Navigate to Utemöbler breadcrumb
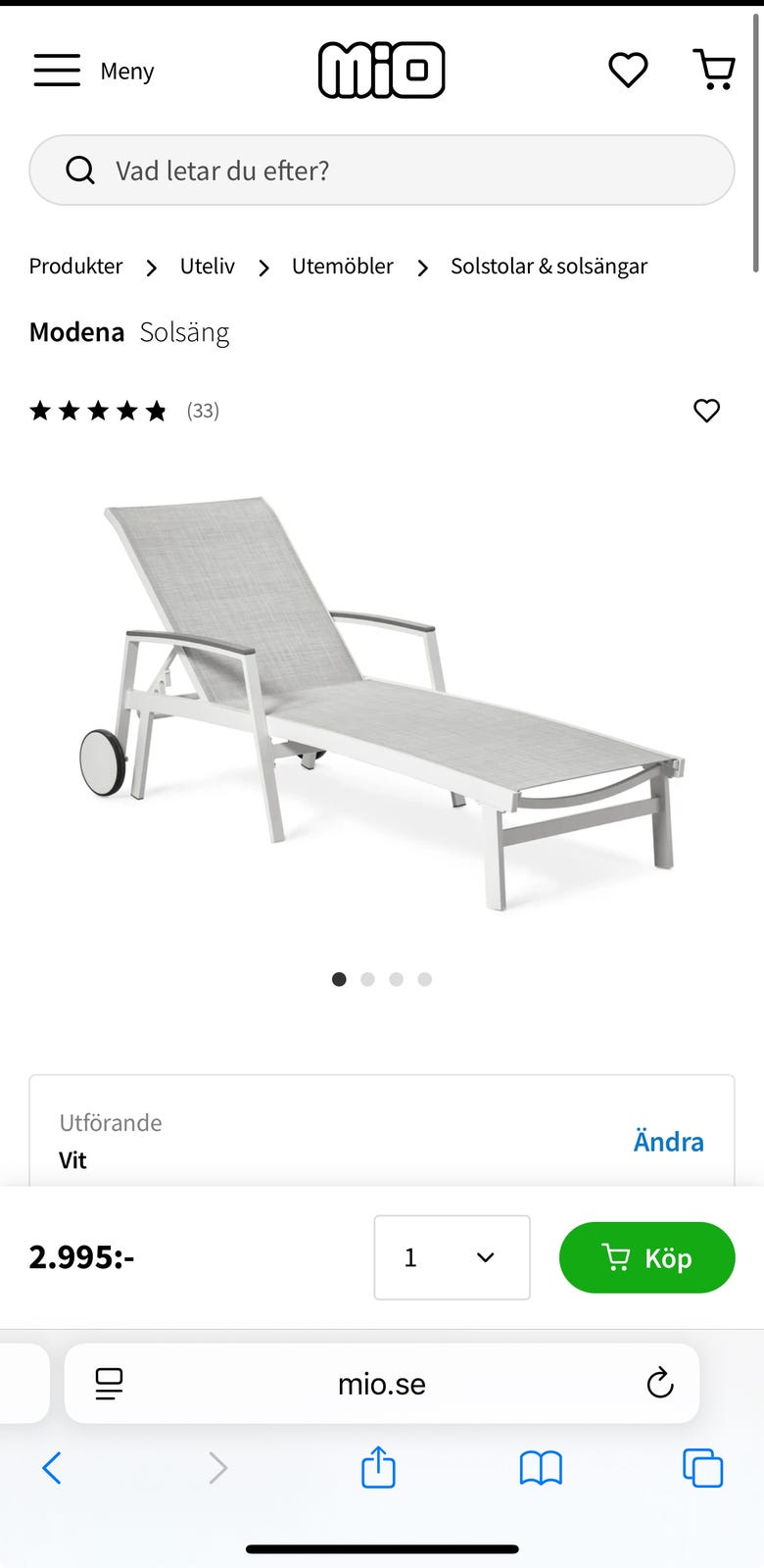The image size is (764, 1568). click(x=343, y=266)
